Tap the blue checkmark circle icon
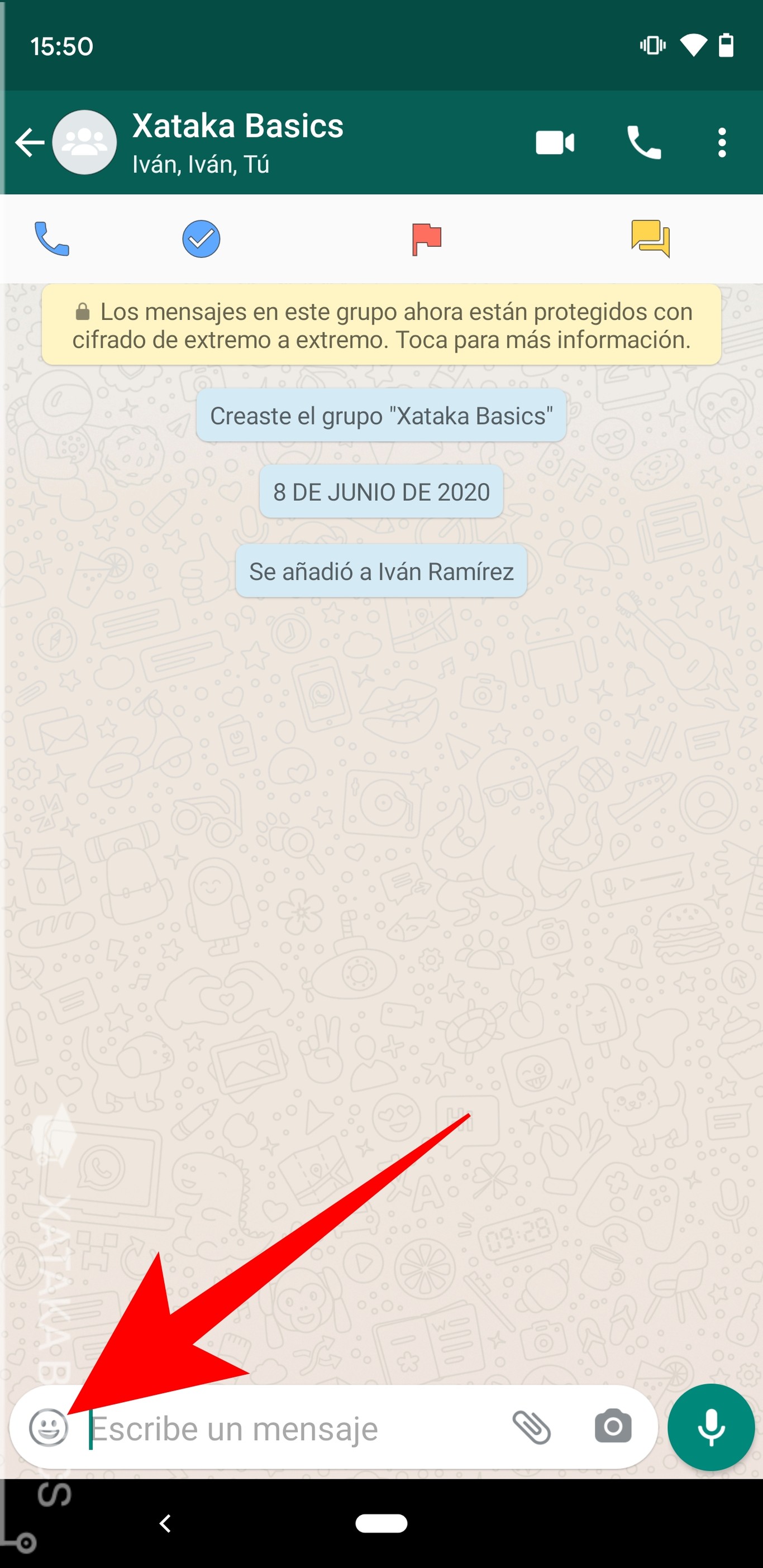Image resolution: width=763 pixels, height=1568 pixels. click(201, 238)
